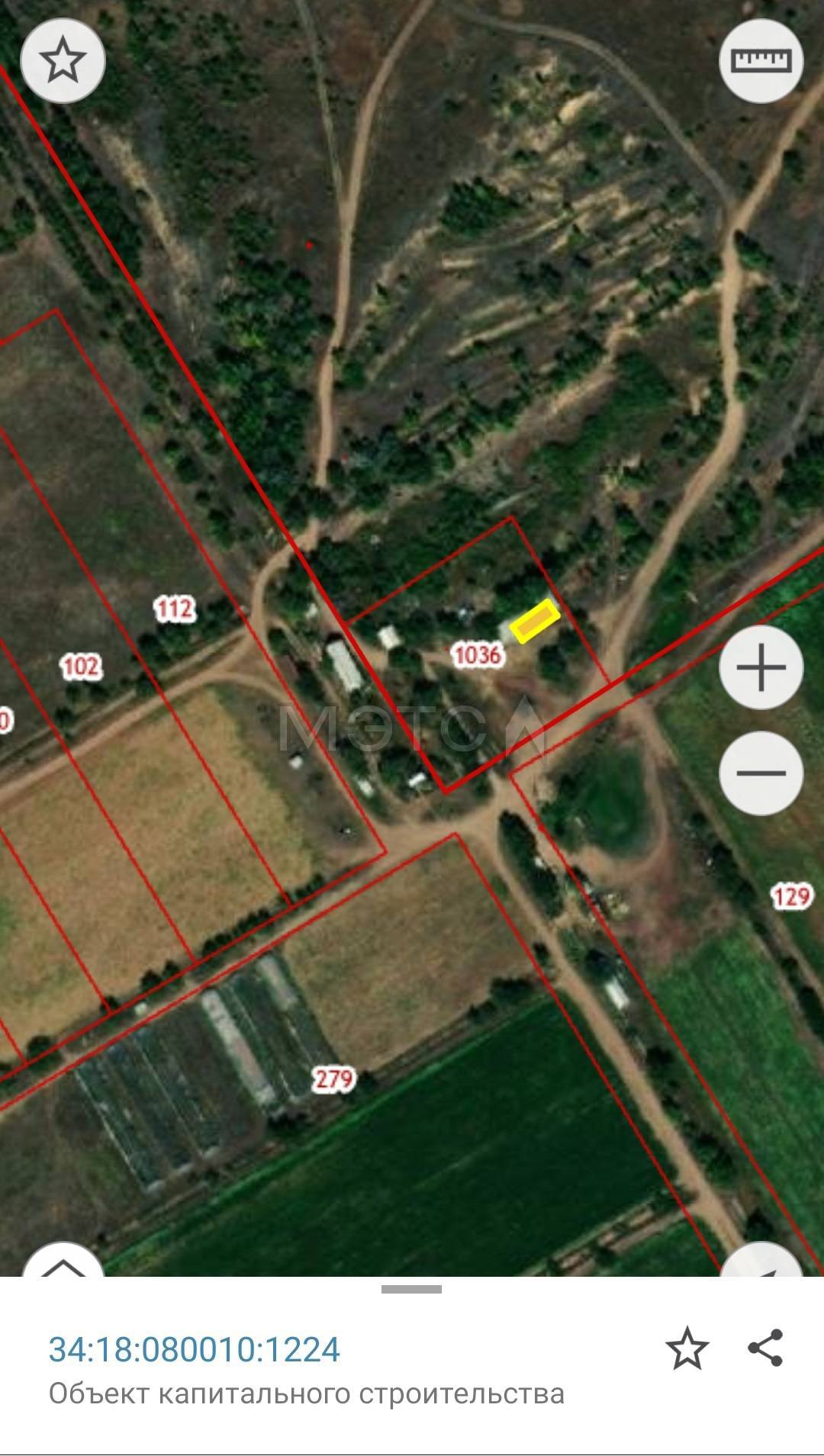824x1456 pixels.
Task: Open favorites star at top left
Action: [63, 61]
